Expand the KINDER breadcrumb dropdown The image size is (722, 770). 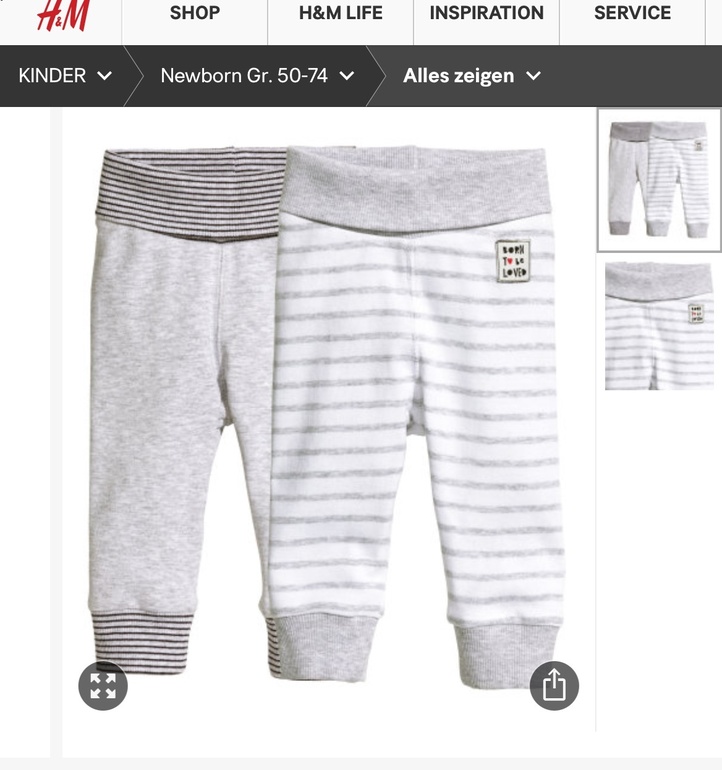click(65, 76)
